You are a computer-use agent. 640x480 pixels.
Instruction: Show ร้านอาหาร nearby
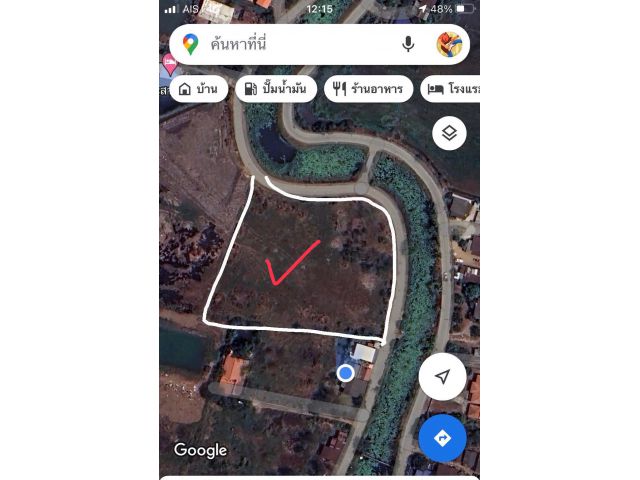coord(368,89)
